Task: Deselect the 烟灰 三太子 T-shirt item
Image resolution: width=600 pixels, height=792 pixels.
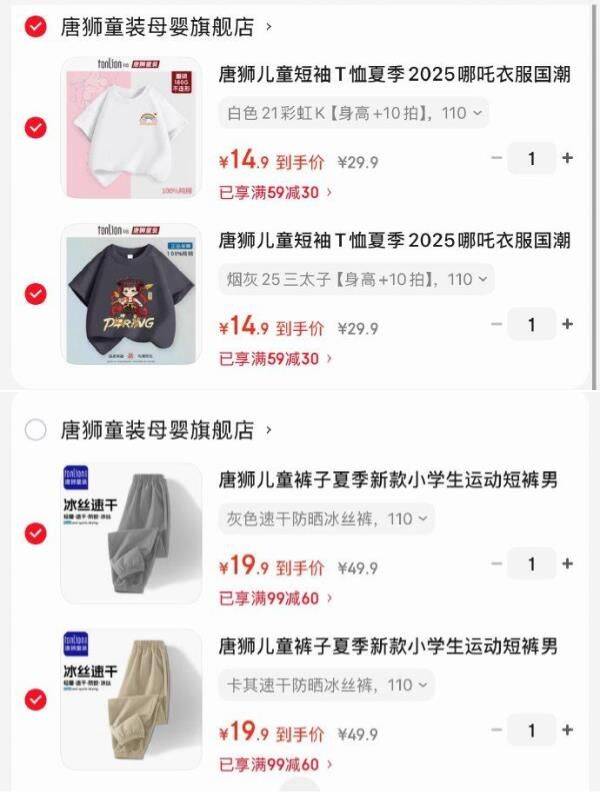Action: tap(35, 293)
